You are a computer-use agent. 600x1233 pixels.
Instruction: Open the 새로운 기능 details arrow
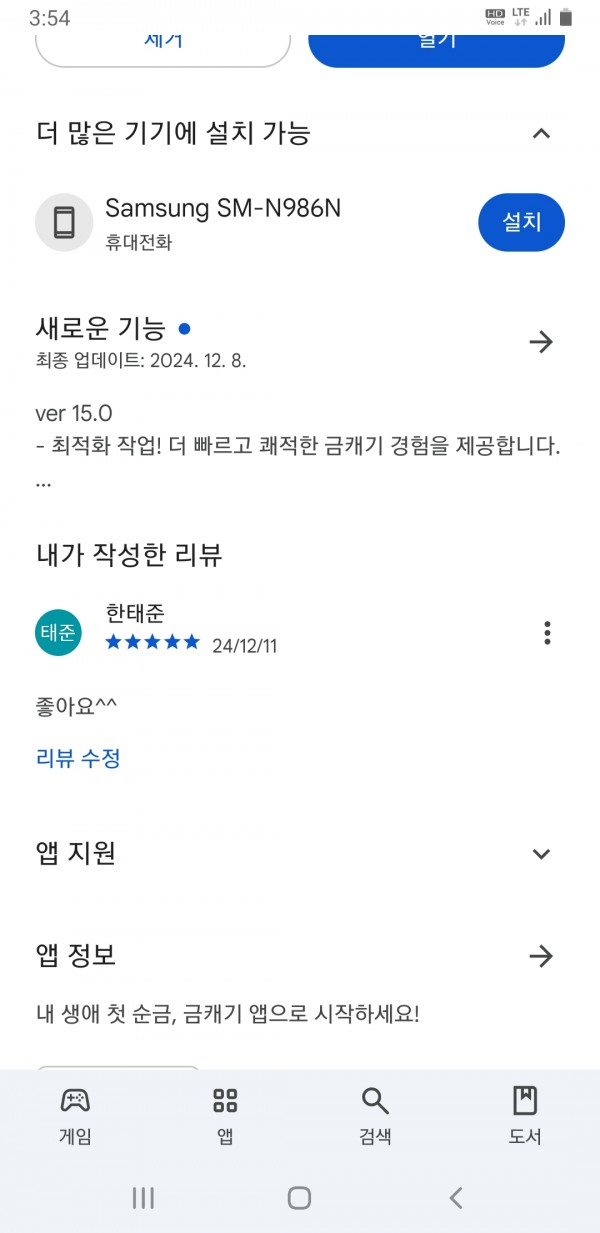[541, 342]
